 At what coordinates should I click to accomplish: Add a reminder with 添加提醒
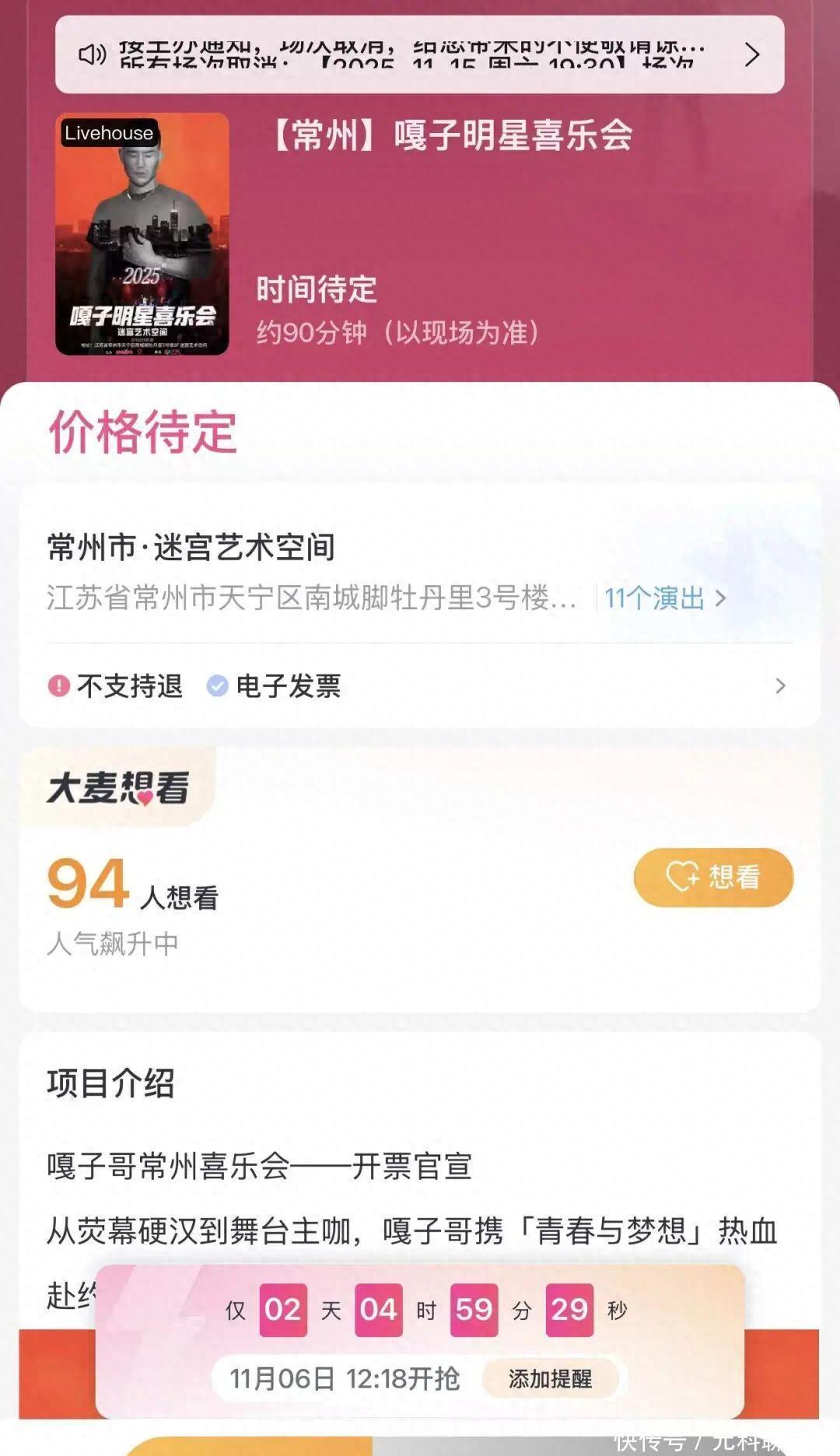(550, 1379)
